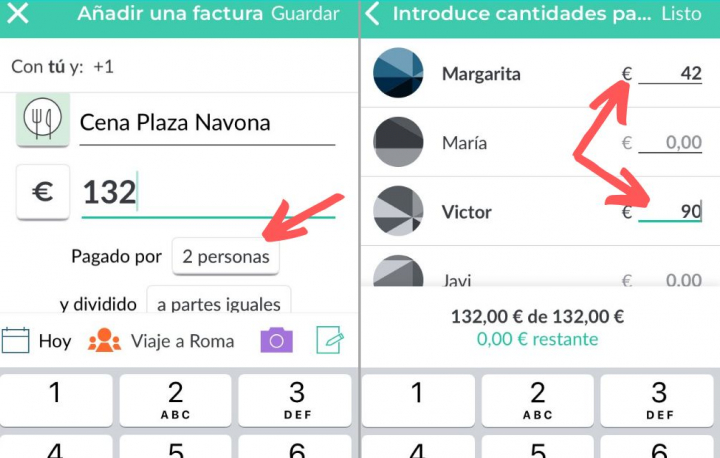Confirm the amounts with Listo
Screen dimensions: 720x458
681,14
